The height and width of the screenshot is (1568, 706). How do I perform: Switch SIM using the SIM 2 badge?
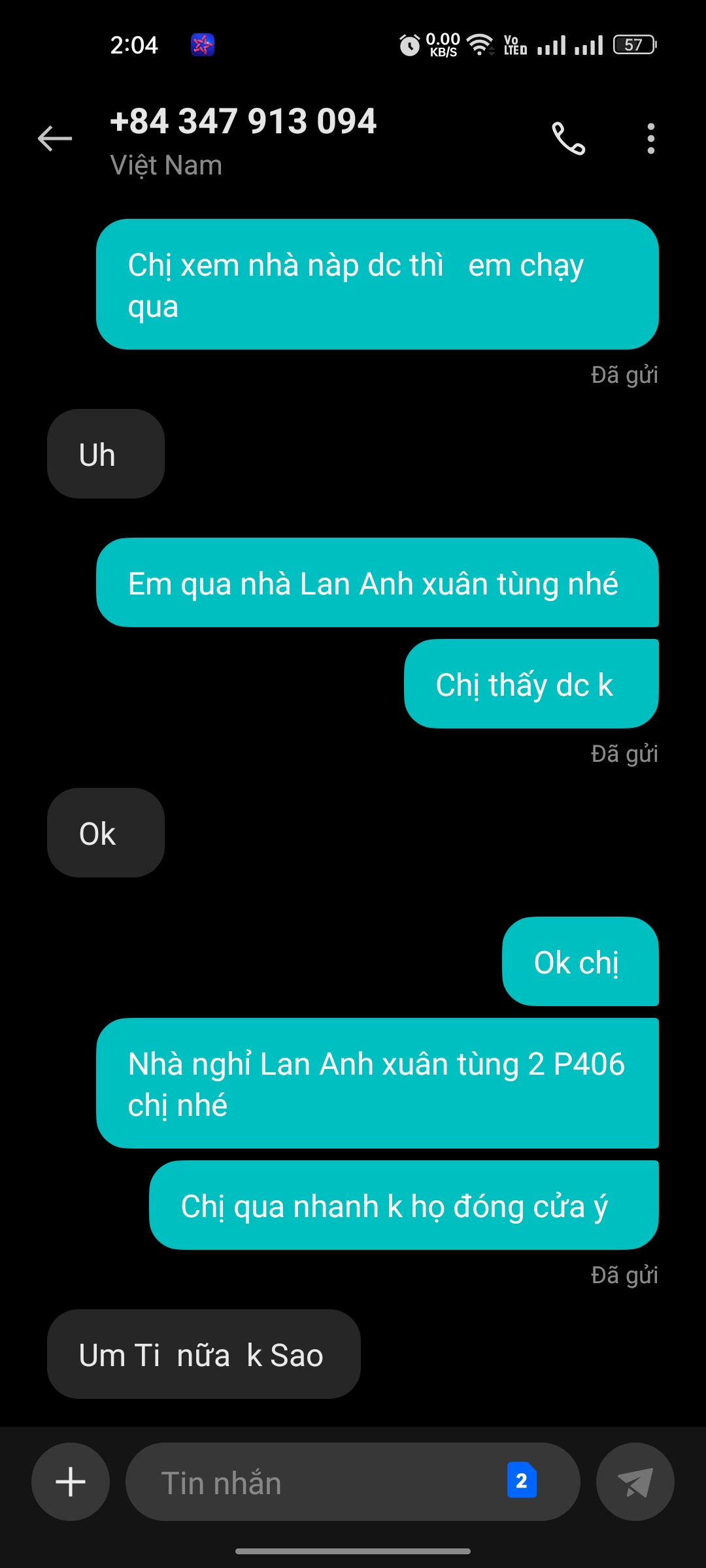[x=522, y=1480]
